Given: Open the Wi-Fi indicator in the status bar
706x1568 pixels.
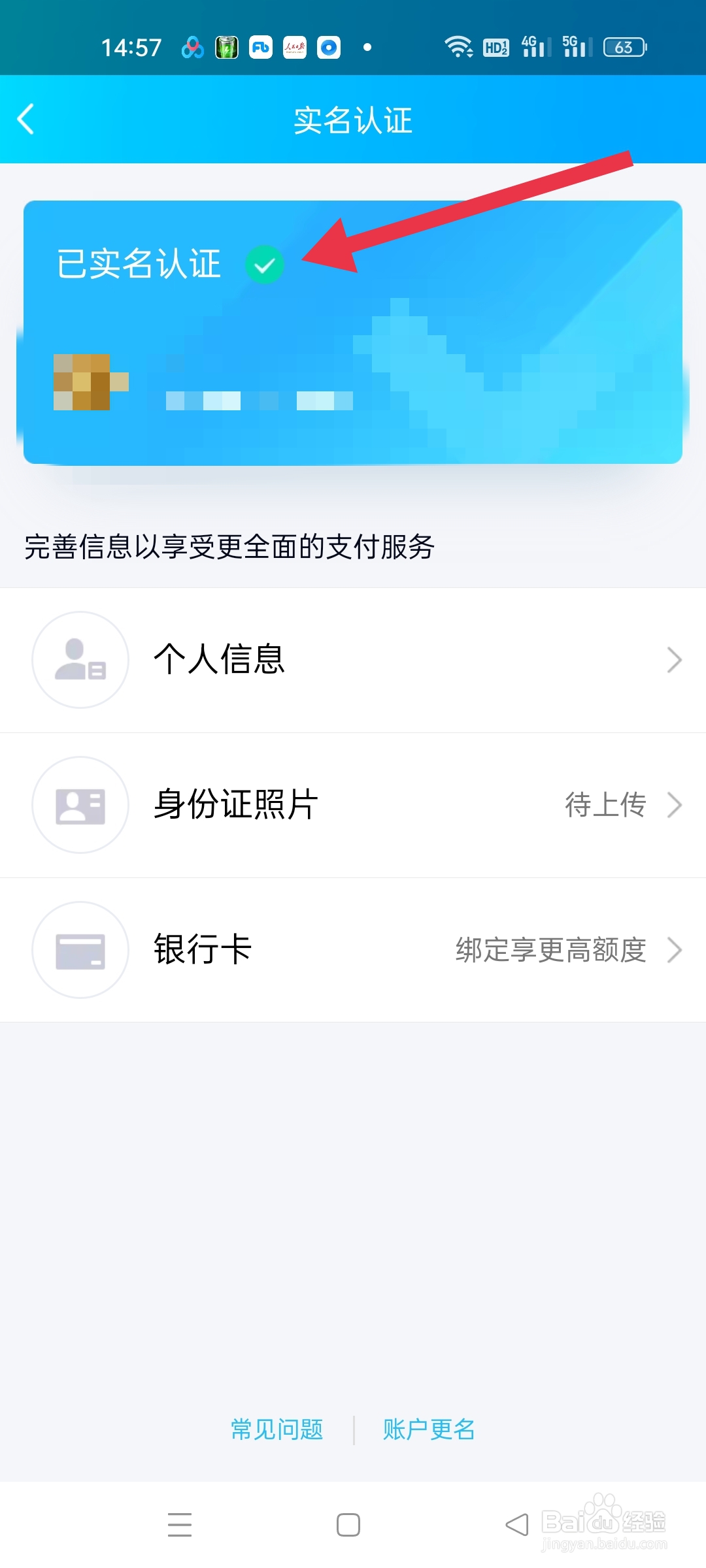Looking at the screenshot, I should pos(458,46).
